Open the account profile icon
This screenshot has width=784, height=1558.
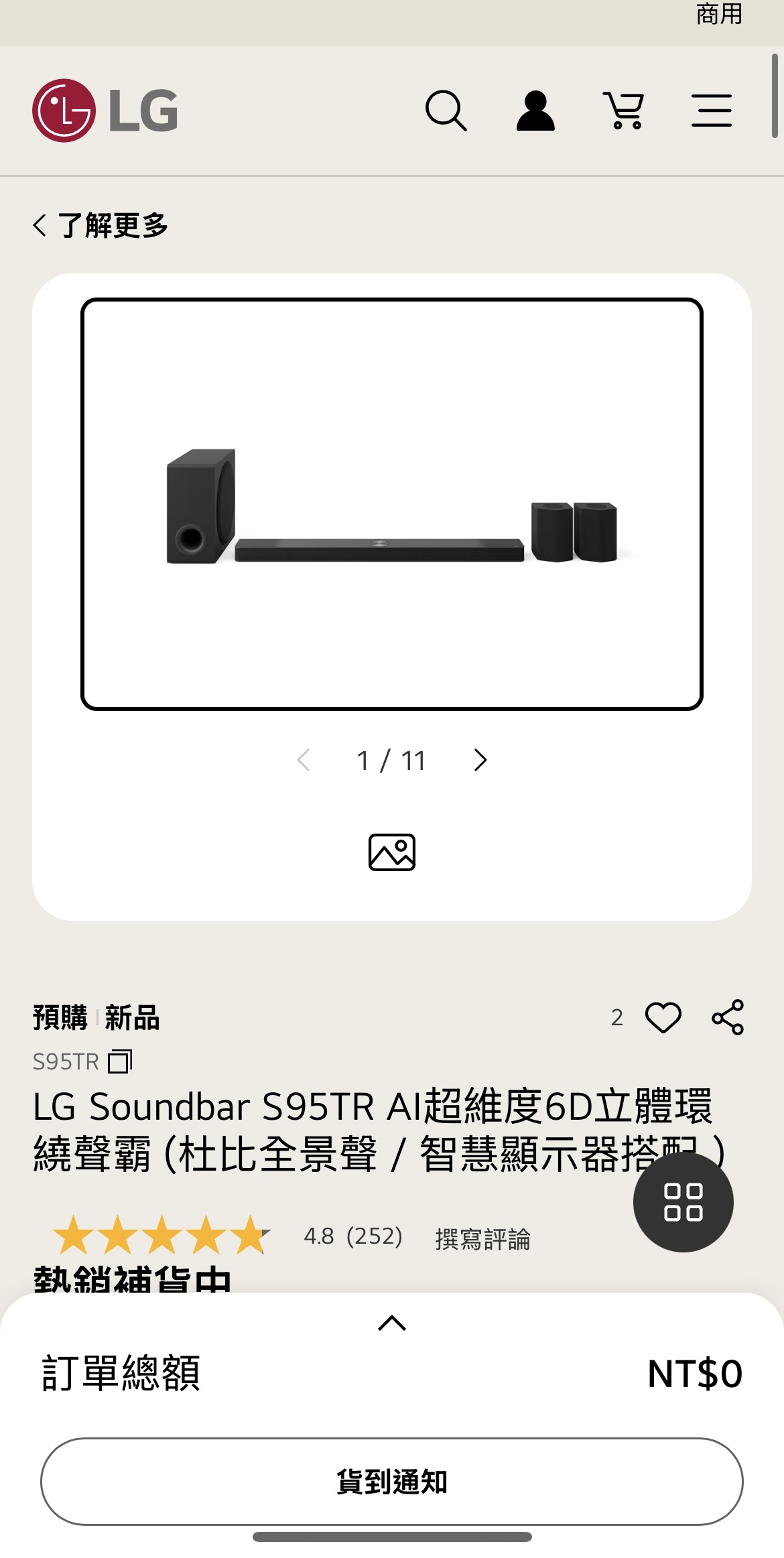(535, 111)
